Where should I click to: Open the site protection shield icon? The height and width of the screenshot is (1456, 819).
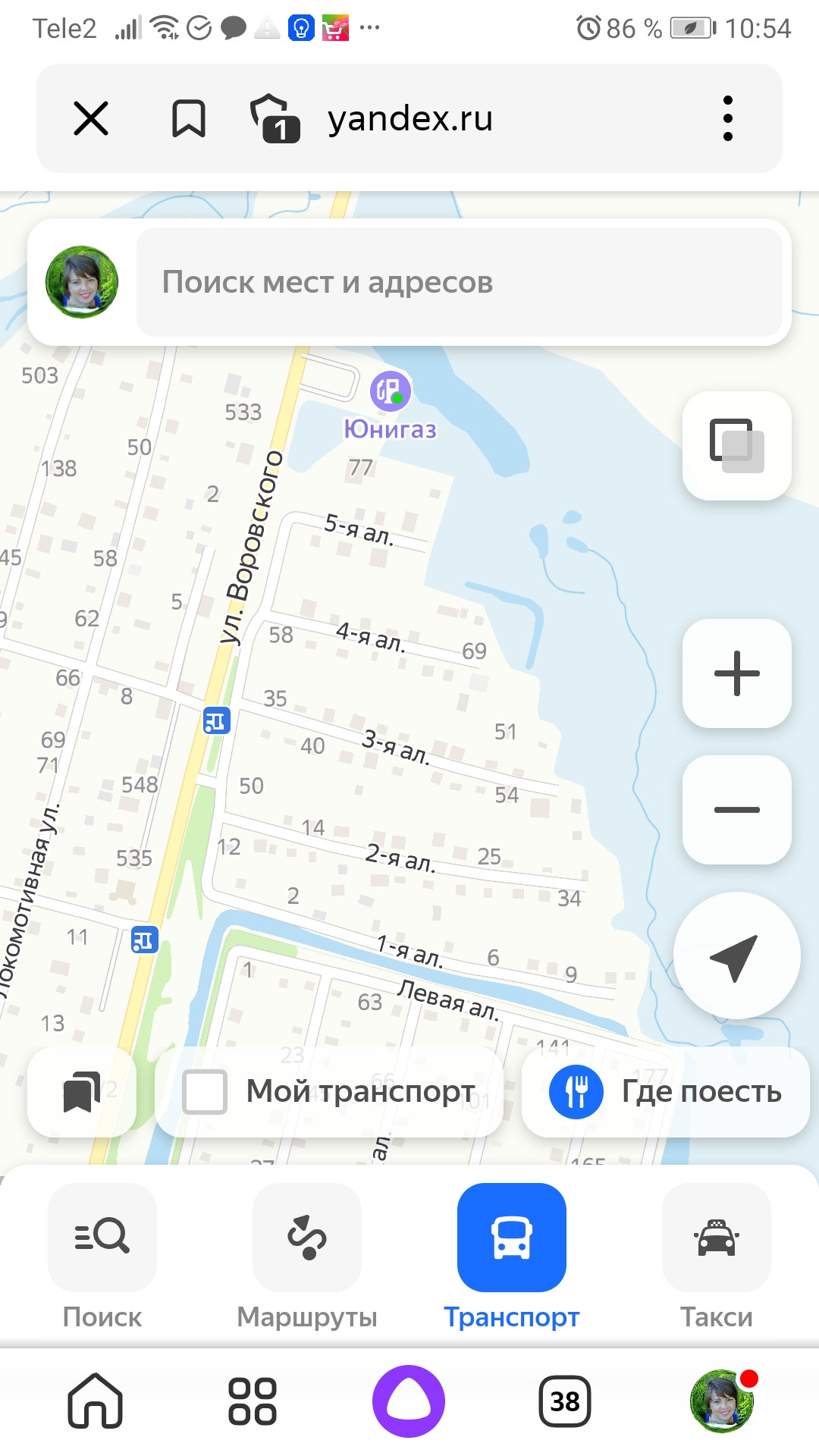coord(275,118)
